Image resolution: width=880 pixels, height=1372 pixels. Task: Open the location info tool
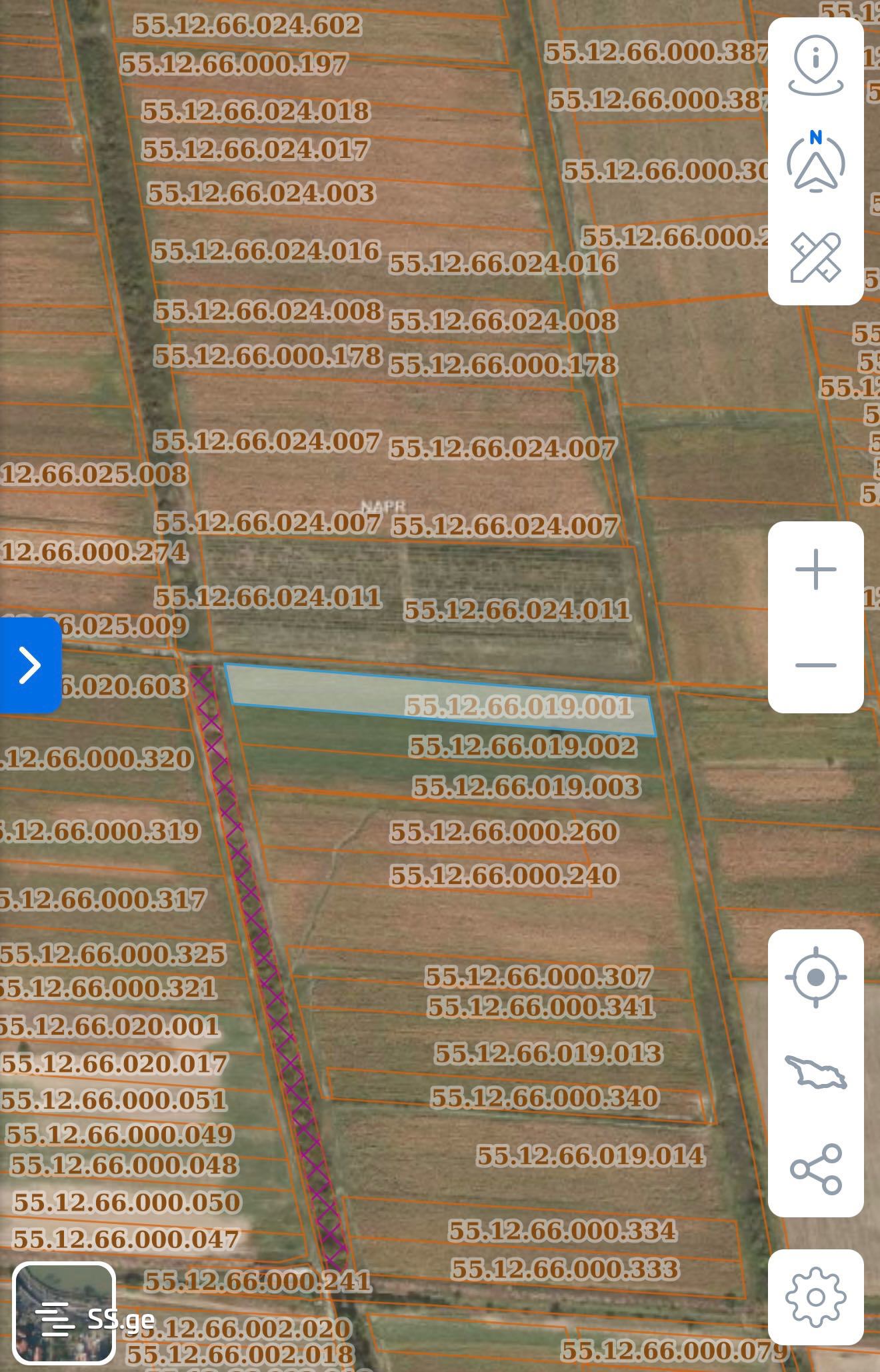click(815, 65)
